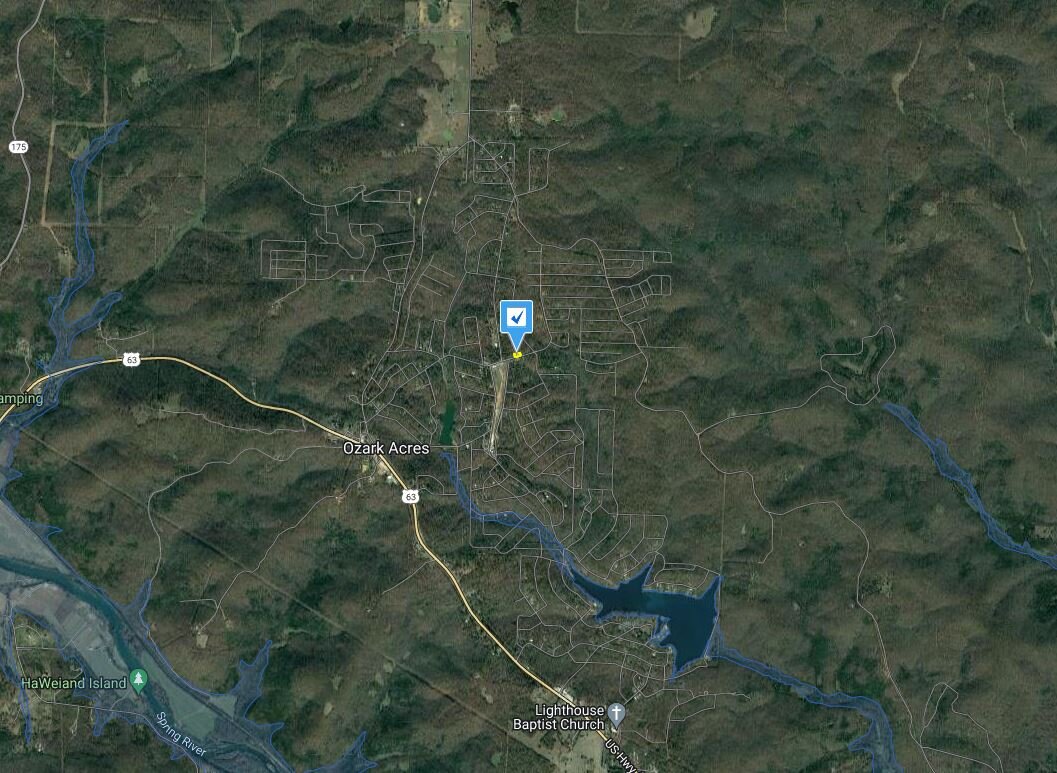Select HaWeiand Island park marker
The width and height of the screenshot is (1057, 773).
139,682
